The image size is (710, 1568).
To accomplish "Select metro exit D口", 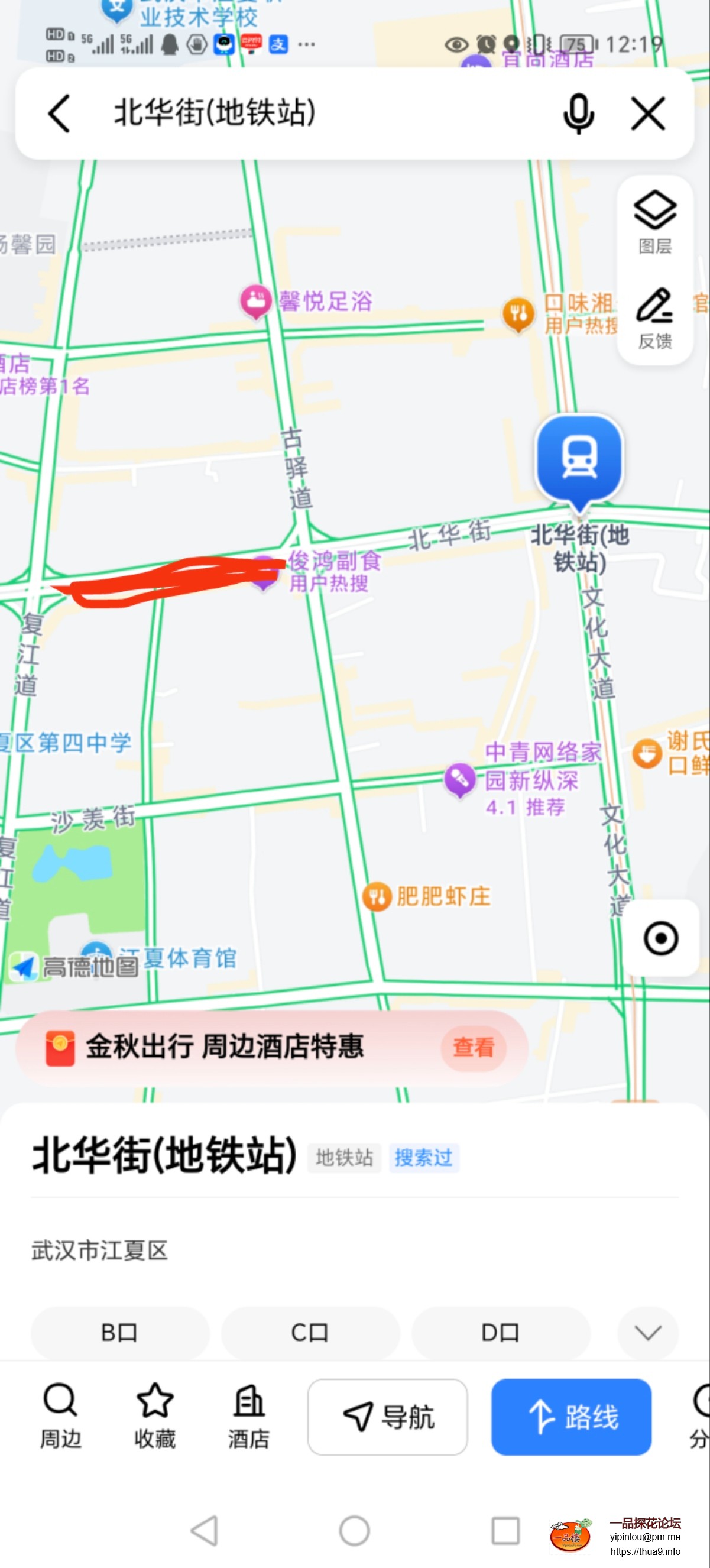I will click(501, 1333).
